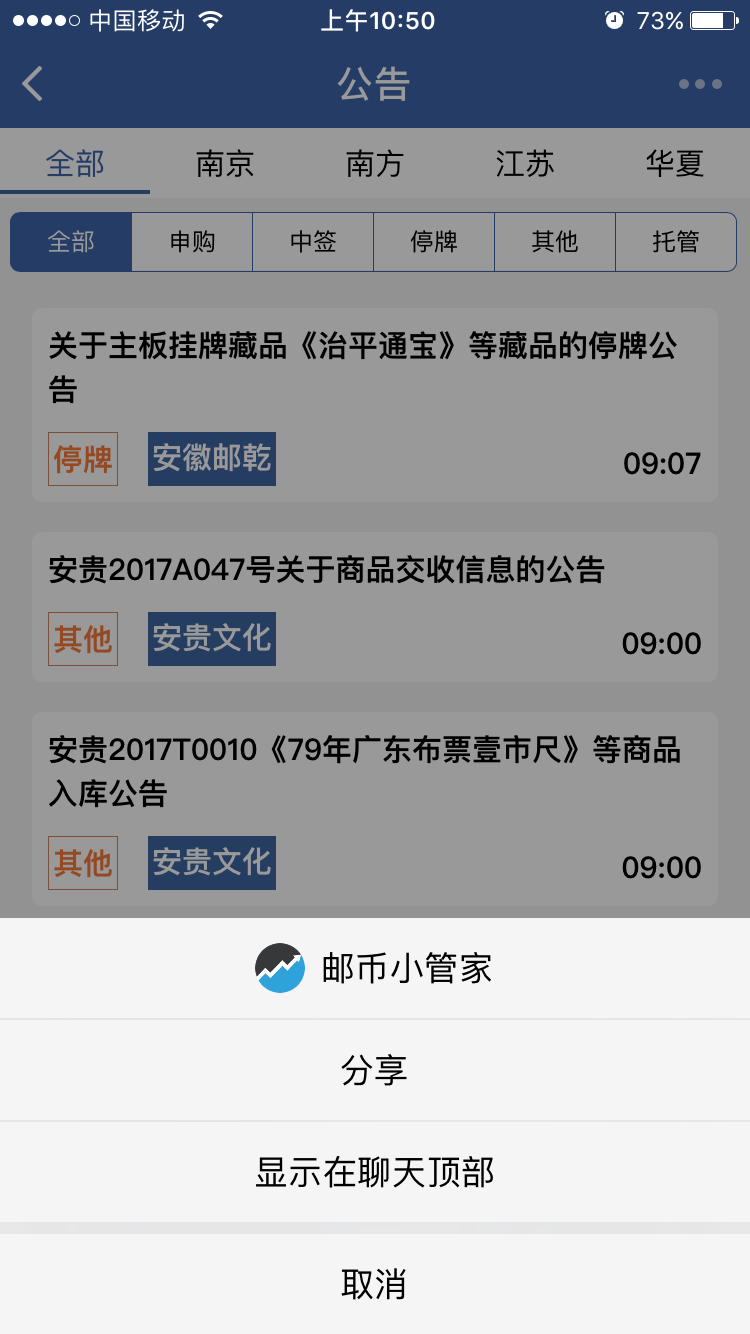Switch to the 江苏 tab
The height and width of the screenshot is (1334, 750).
point(525,163)
